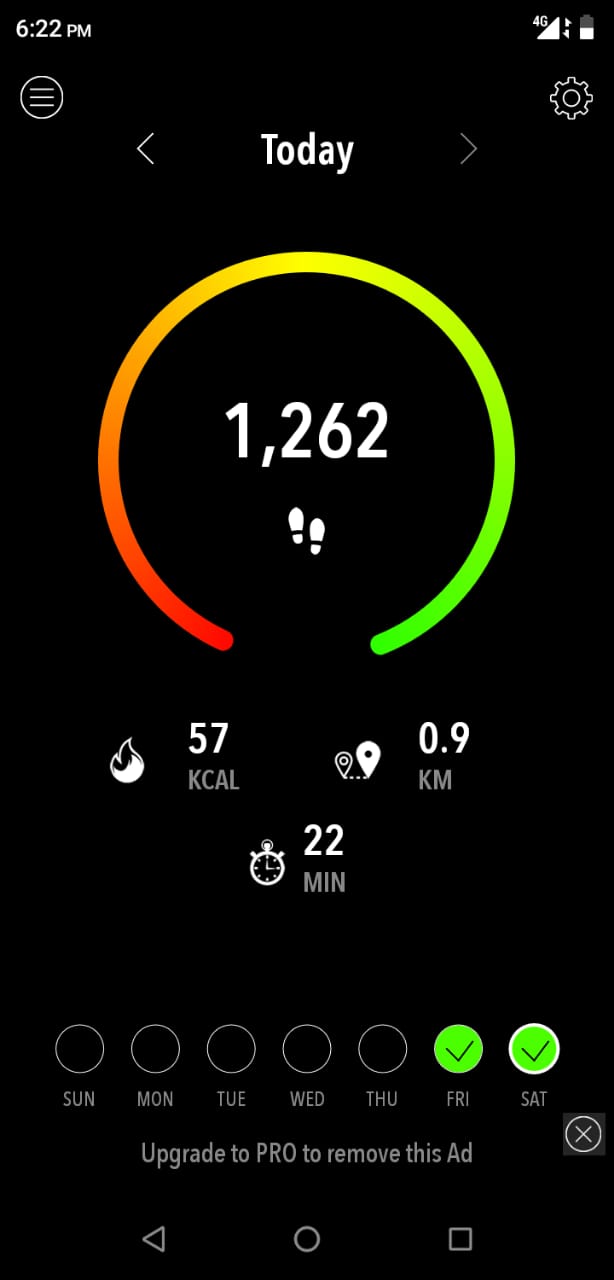Select the FRI day circle
The height and width of the screenshot is (1280, 614).
click(459, 1049)
